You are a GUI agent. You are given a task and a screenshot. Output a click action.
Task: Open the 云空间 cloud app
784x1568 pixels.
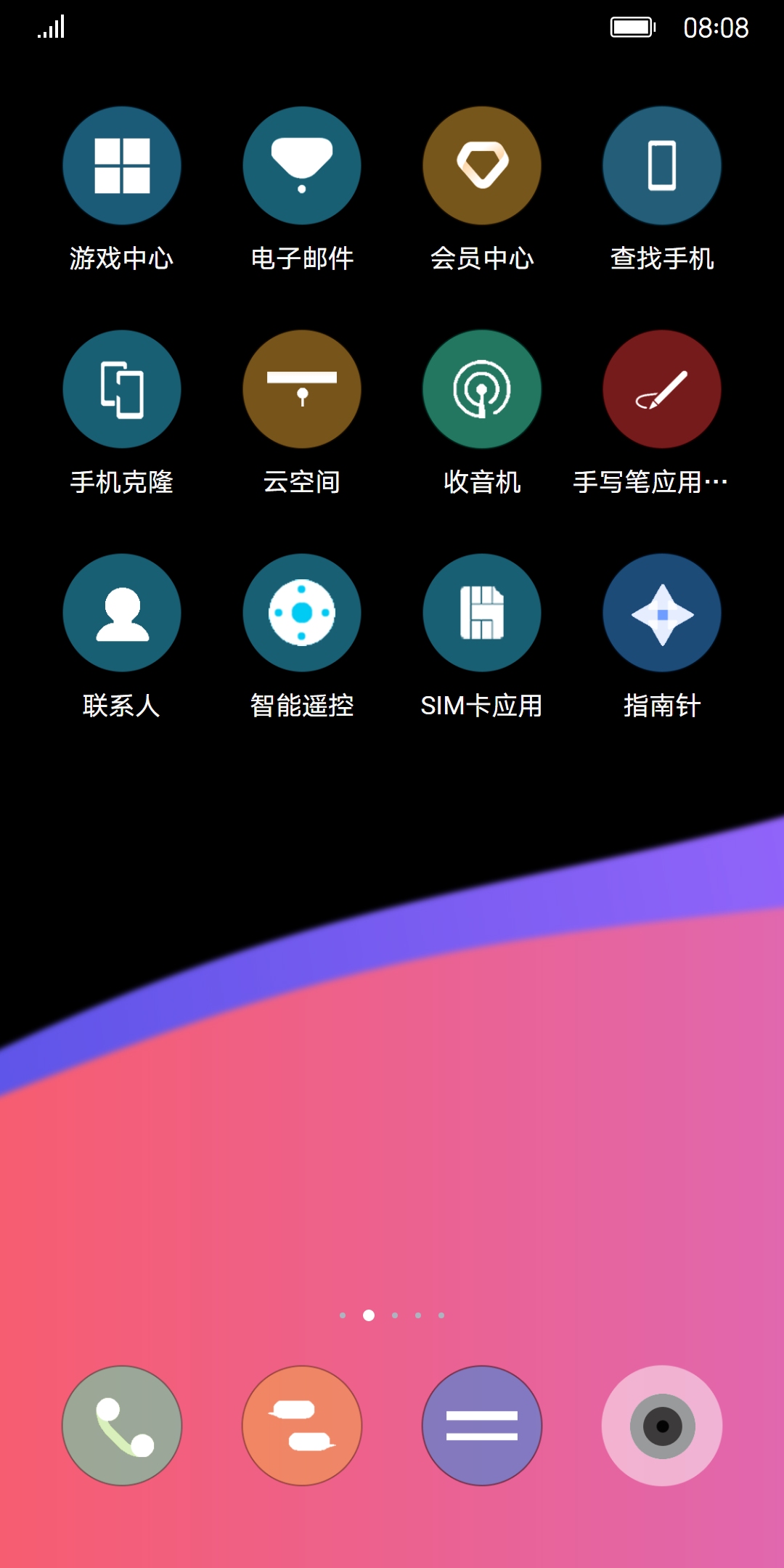pos(301,389)
